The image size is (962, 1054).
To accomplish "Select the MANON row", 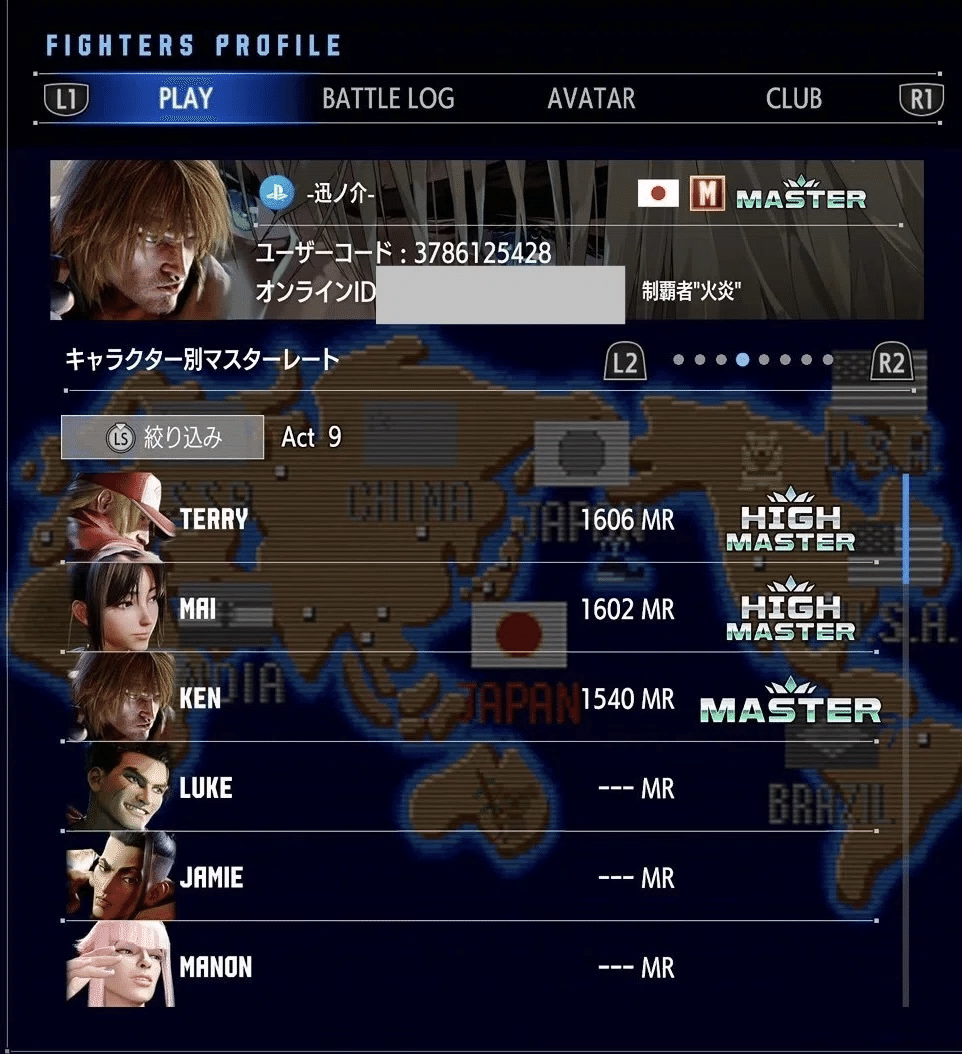I will click(470, 967).
